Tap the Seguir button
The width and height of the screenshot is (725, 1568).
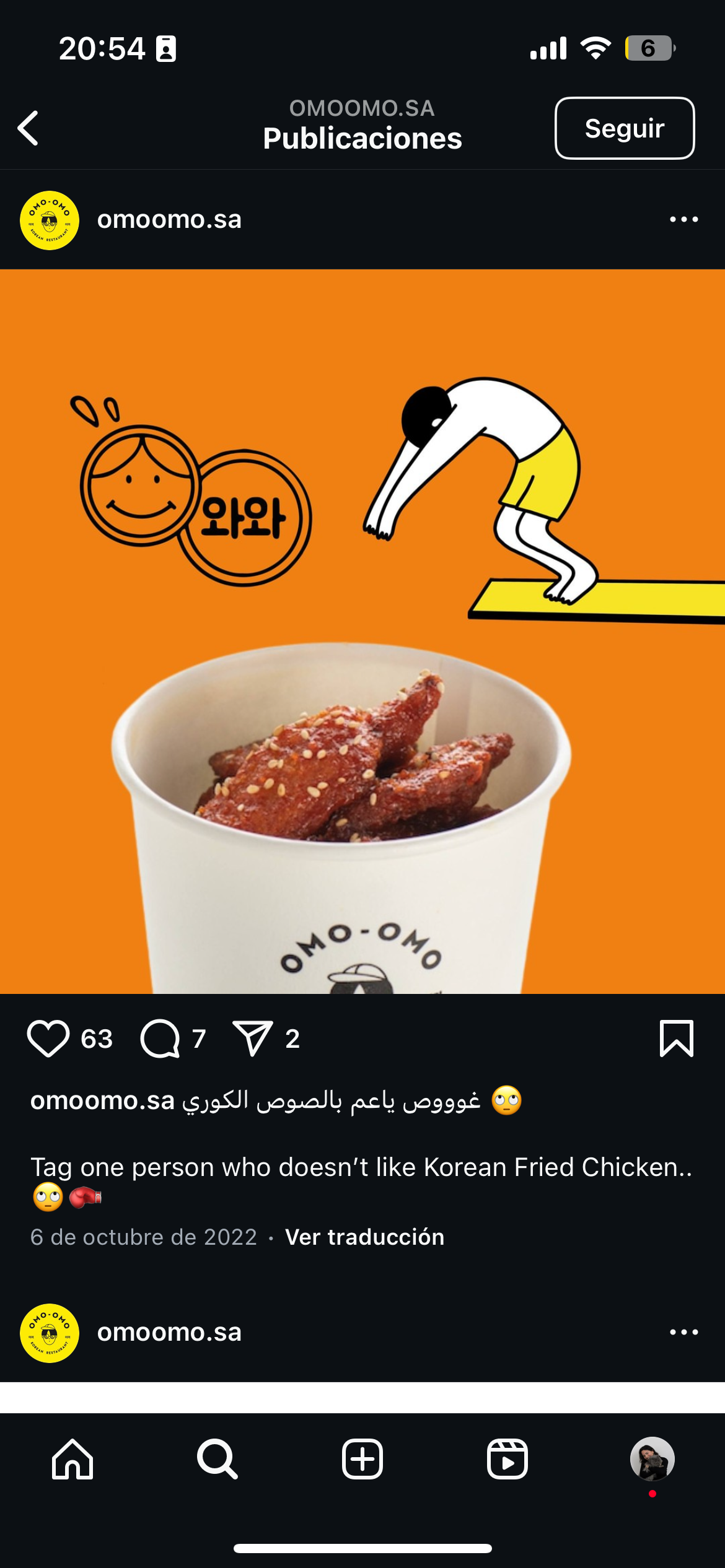pyautogui.click(x=624, y=128)
